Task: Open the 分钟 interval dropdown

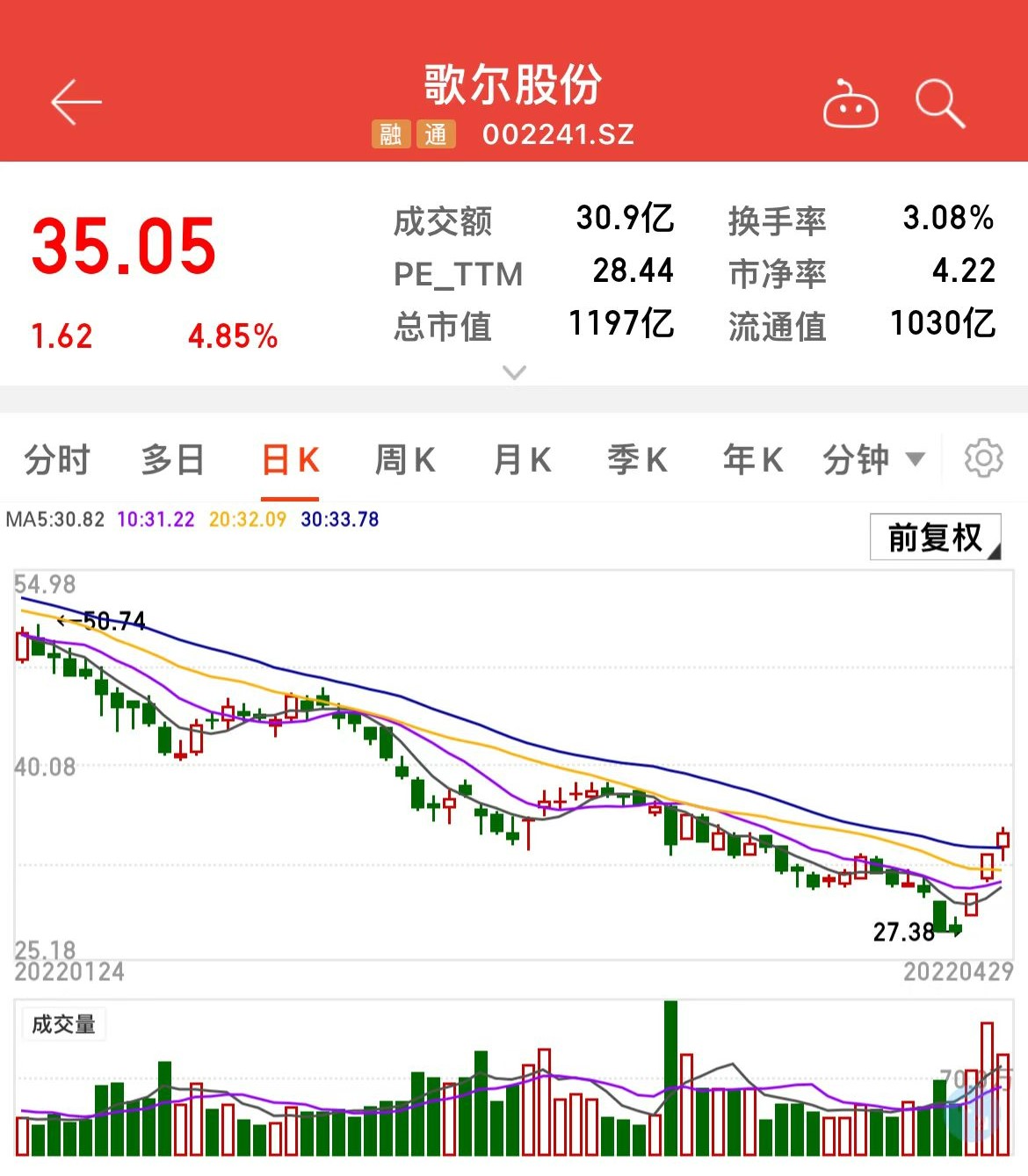Action: pyautogui.click(x=873, y=459)
